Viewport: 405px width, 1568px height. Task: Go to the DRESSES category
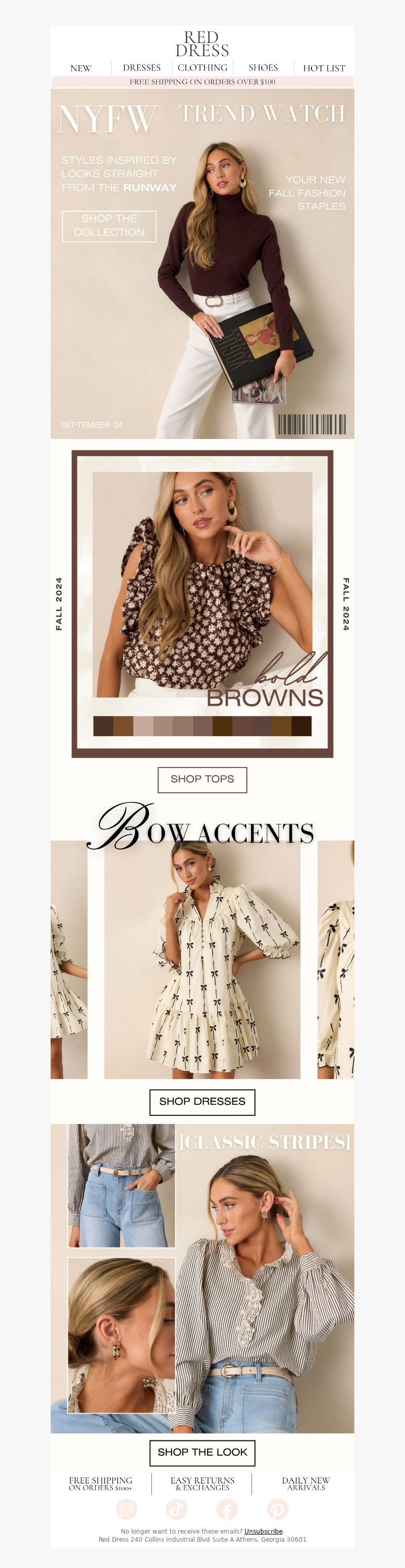pos(142,67)
